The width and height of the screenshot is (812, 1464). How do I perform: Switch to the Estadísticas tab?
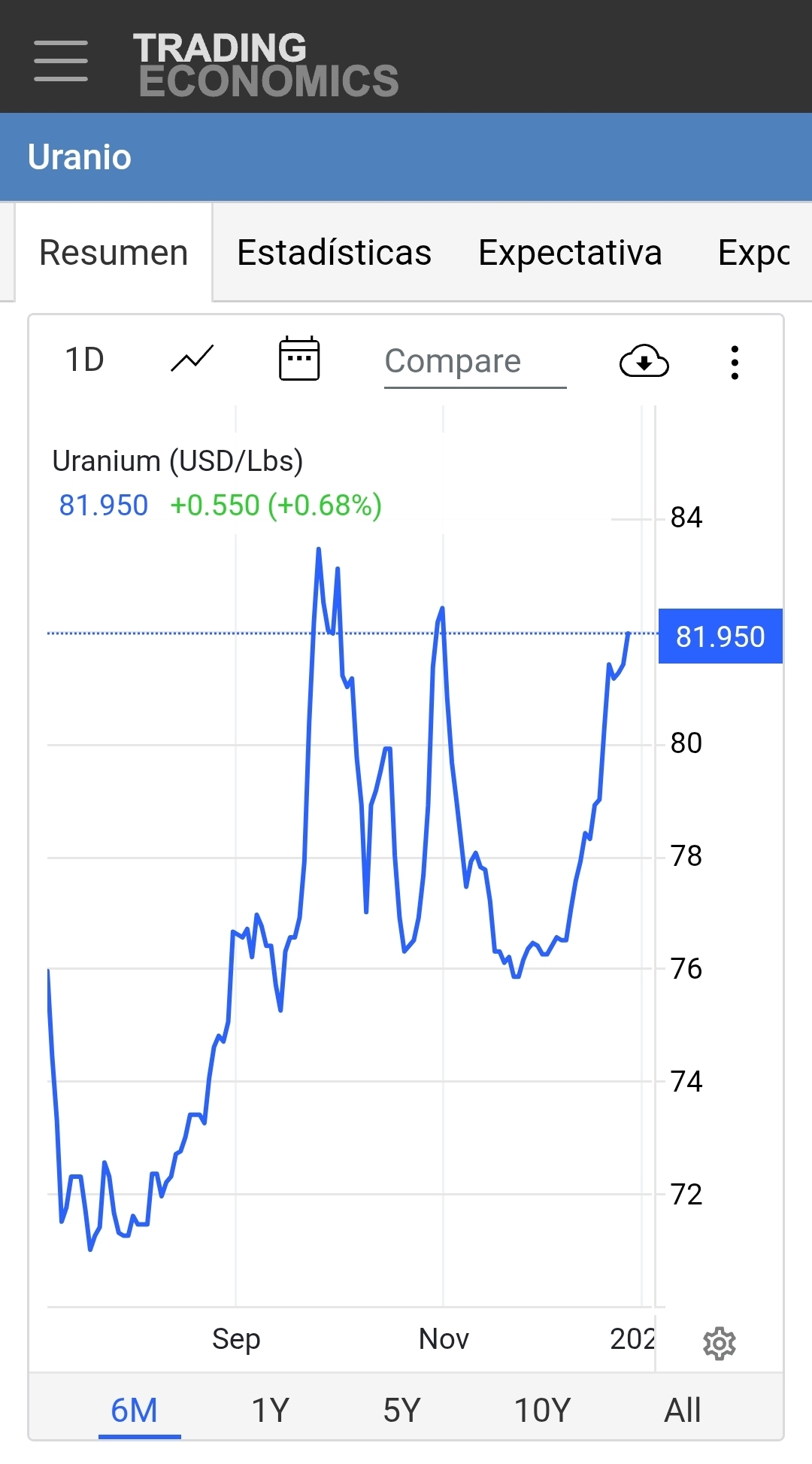(x=334, y=253)
